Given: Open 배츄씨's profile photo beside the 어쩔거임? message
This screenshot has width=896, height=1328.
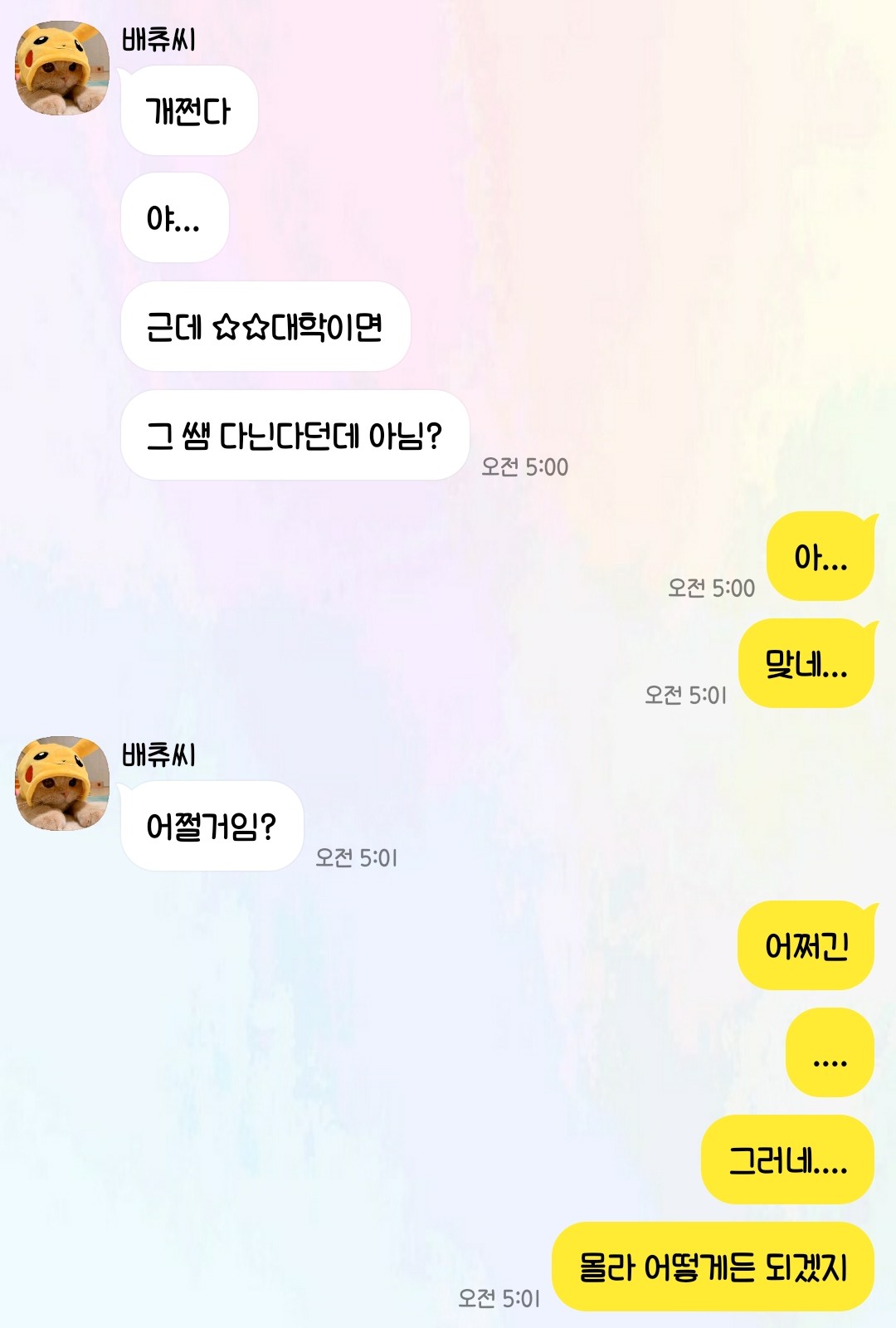Looking at the screenshot, I should pyautogui.click(x=62, y=784).
